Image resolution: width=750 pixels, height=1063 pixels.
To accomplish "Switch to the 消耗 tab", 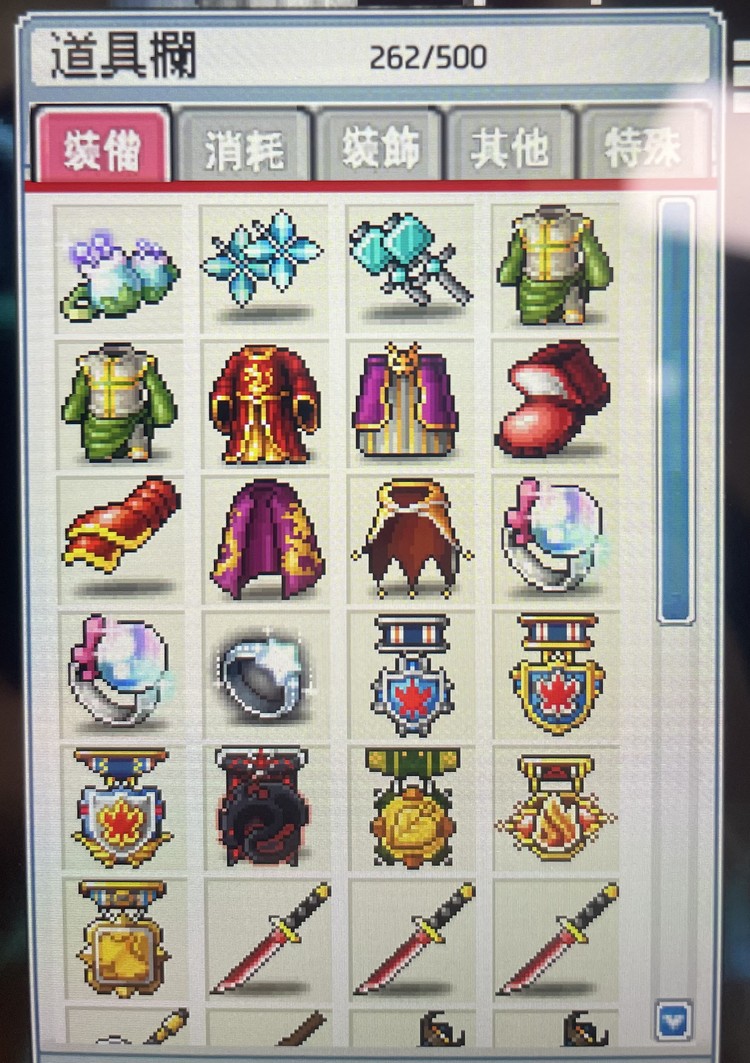I will tap(244, 148).
